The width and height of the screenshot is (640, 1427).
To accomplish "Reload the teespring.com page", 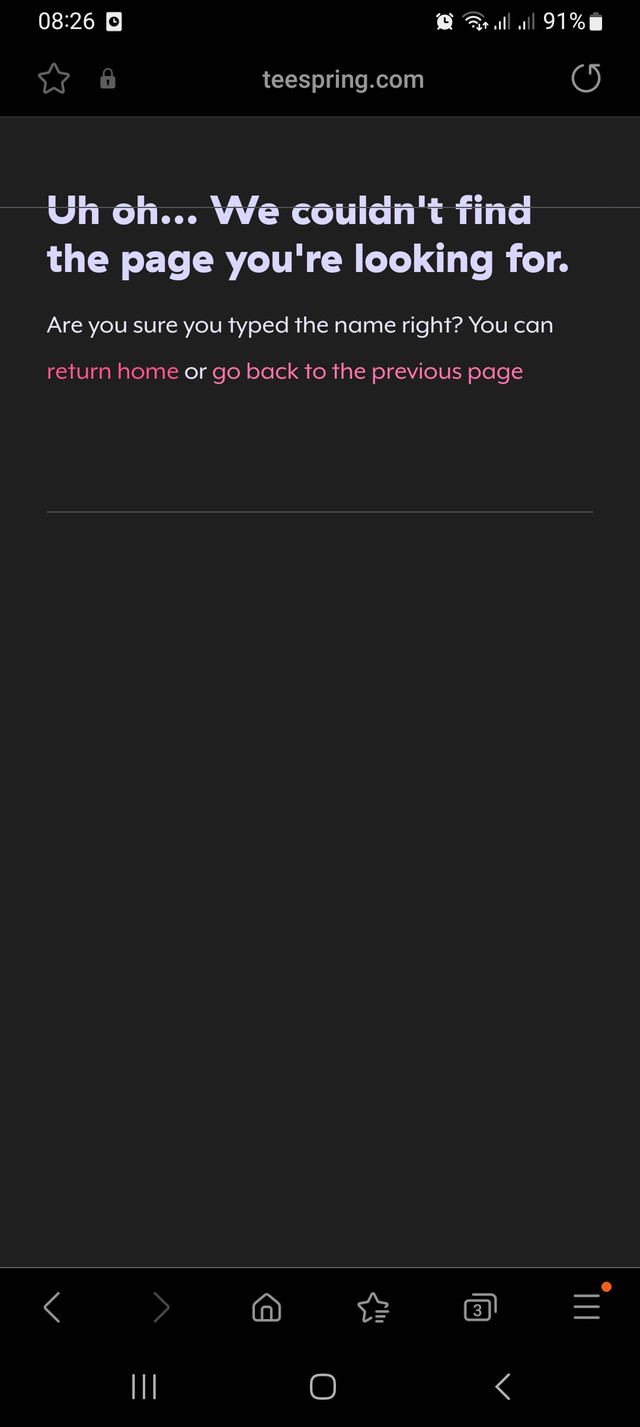I will click(586, 79).
